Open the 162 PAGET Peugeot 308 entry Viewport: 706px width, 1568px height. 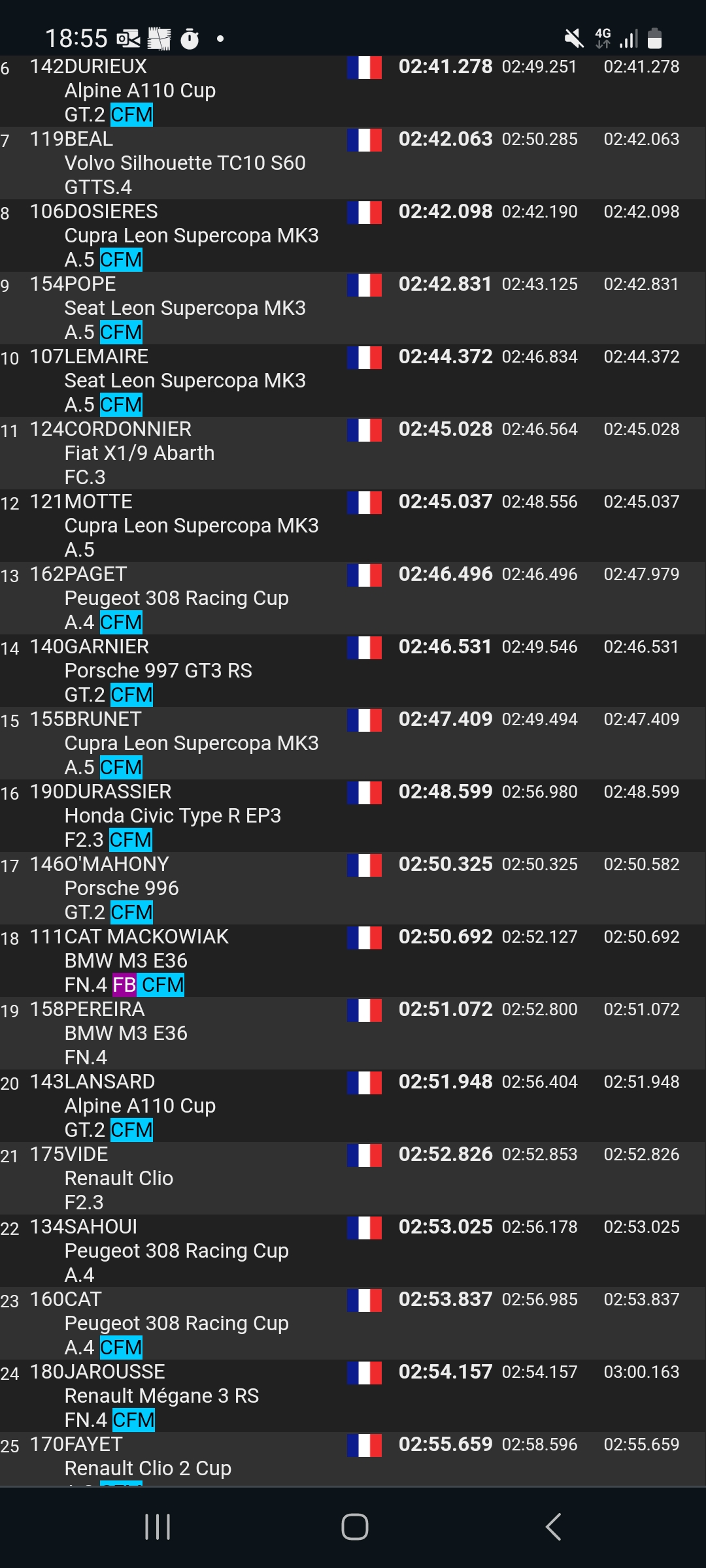[x=353, y=598]
